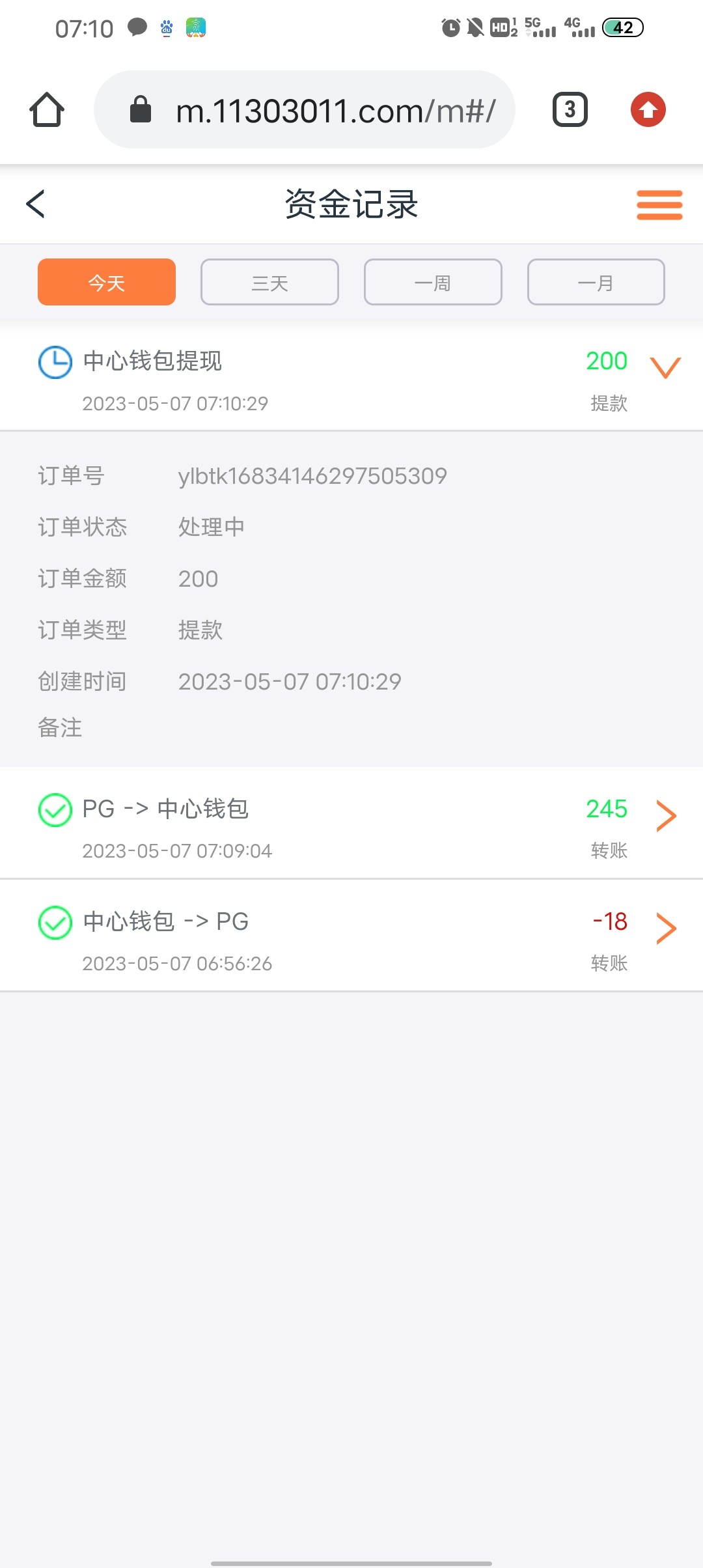The width and height of the screenshot is (703, 1568).
Task: Tap the hamburger menu icon
Action: coord(659,204)
